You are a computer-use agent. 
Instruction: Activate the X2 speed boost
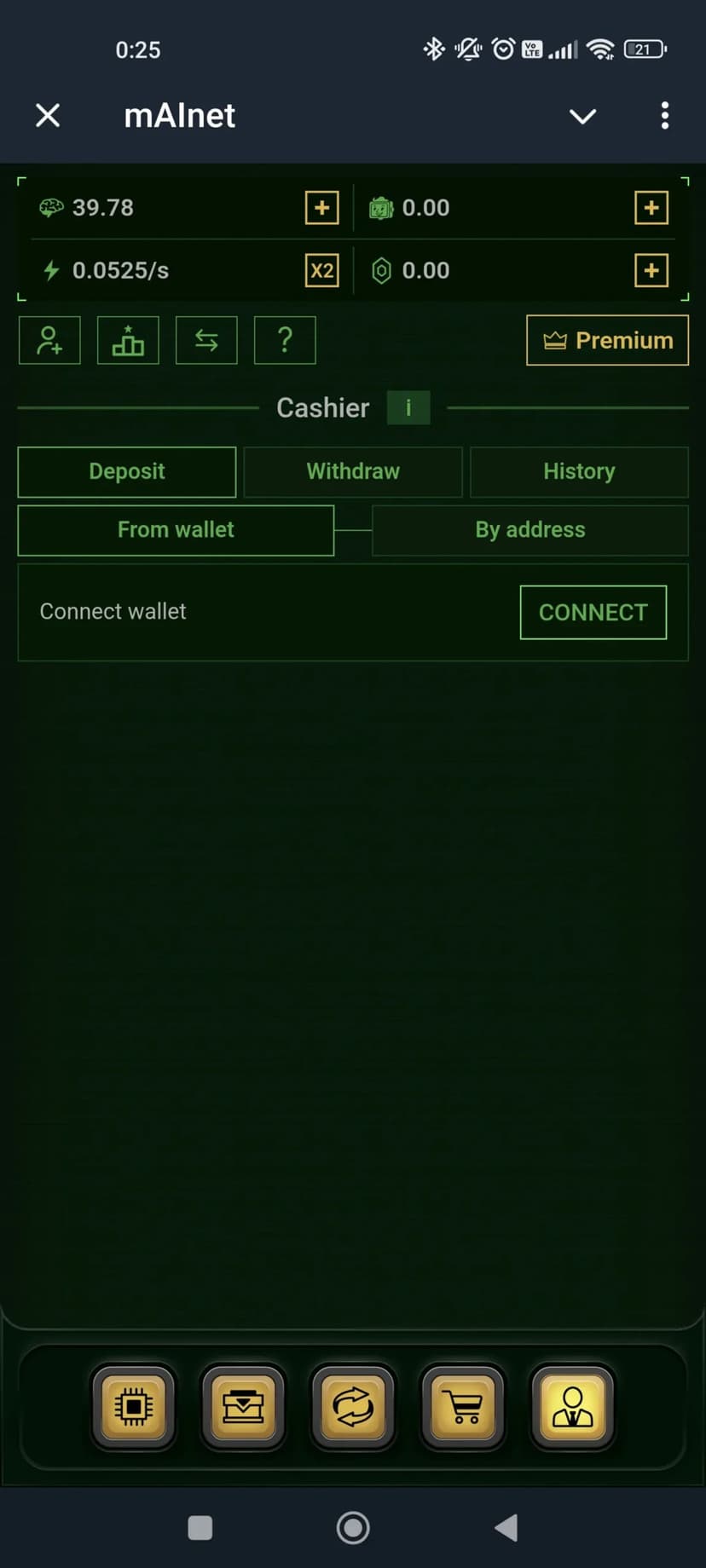point(321,271)
